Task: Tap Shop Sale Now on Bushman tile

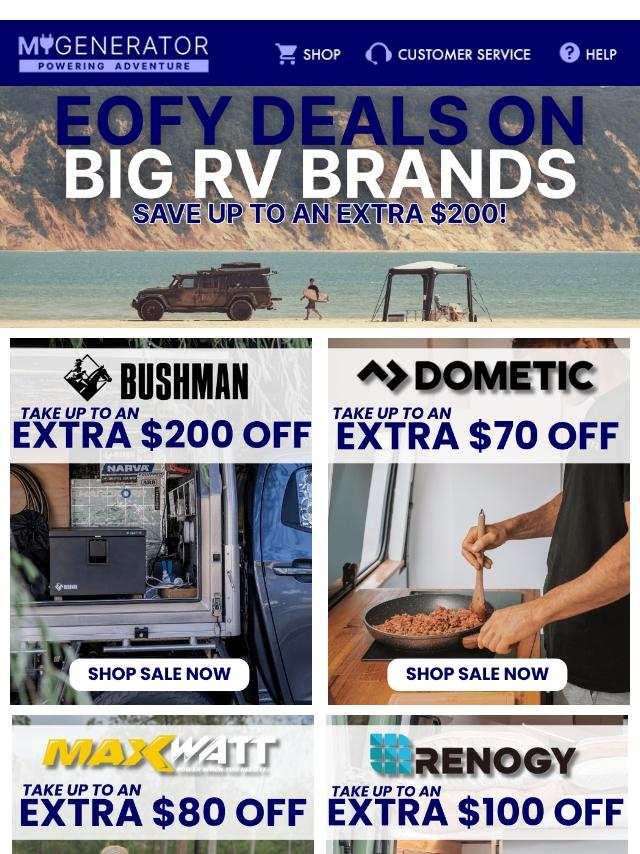Action: [x=159, y=674]
